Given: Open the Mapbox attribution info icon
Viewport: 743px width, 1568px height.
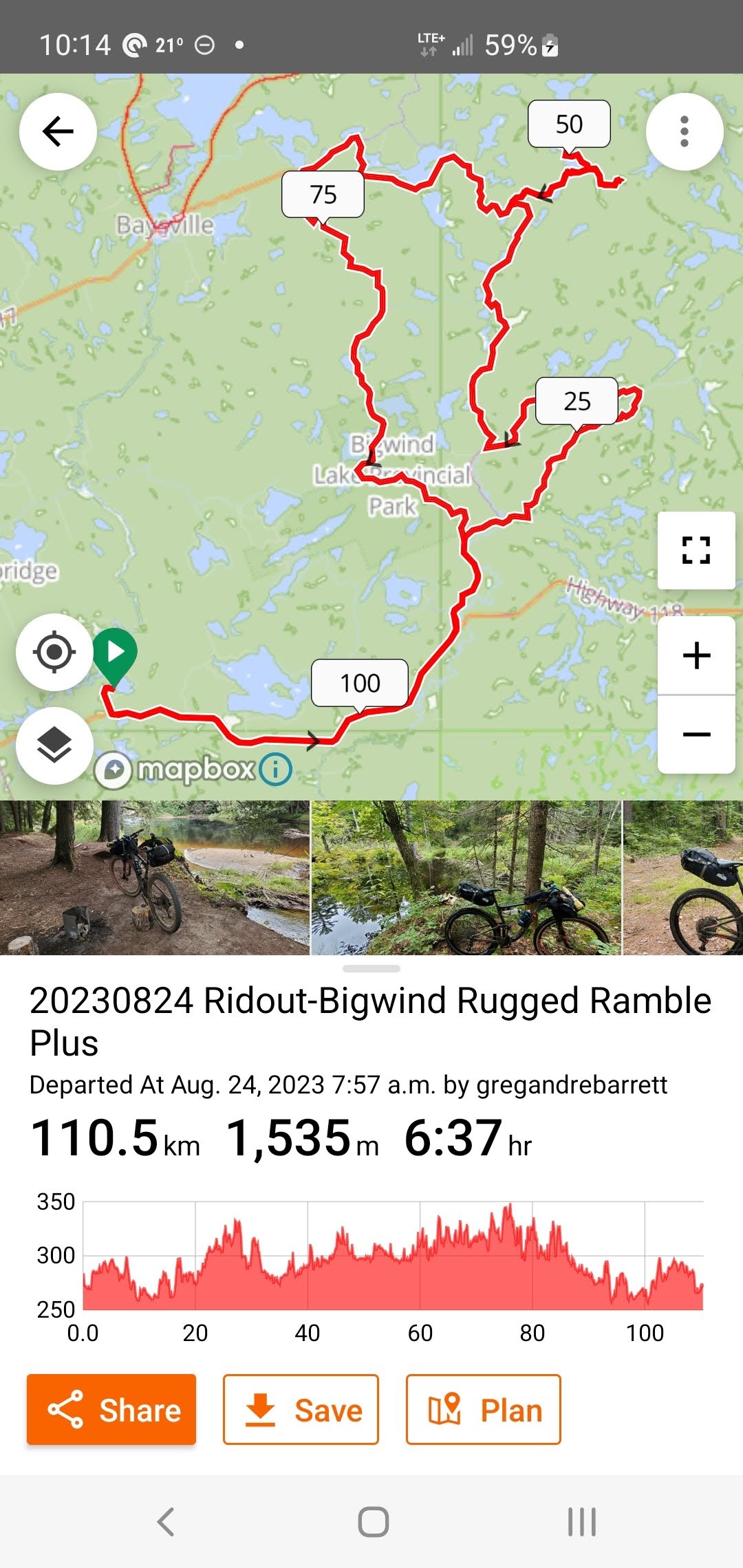Looking at the screenshot, I should pos(276,769).
